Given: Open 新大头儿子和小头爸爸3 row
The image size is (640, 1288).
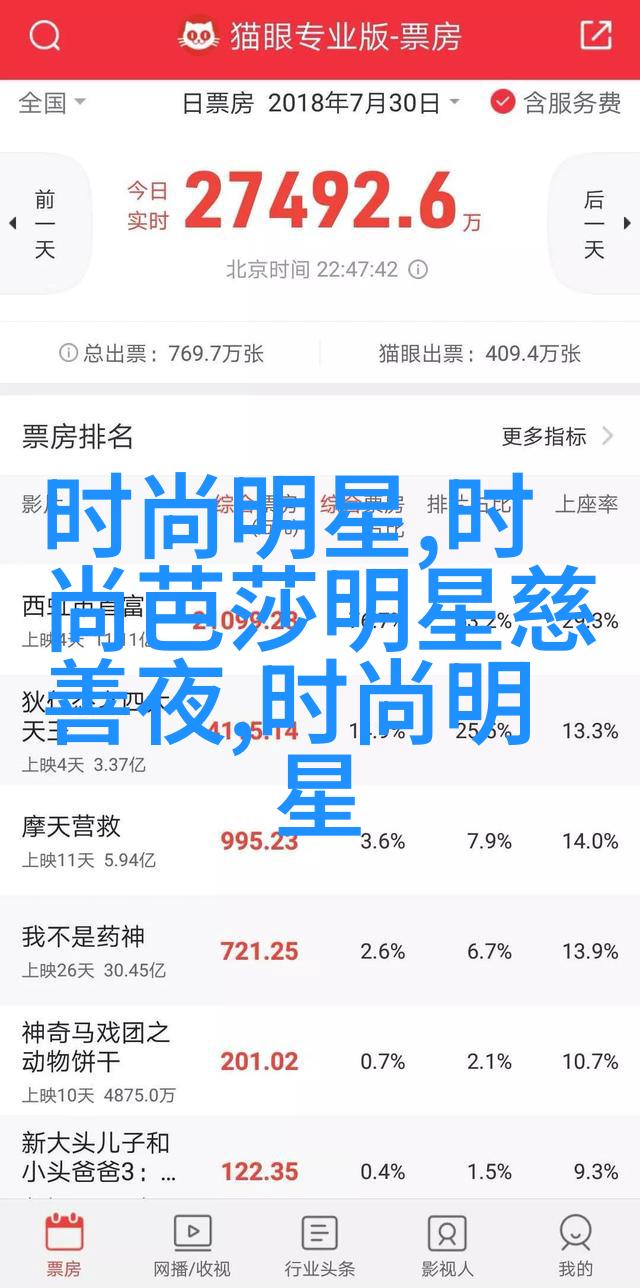Looking at the screenshot, I should tap(320, 1158).
